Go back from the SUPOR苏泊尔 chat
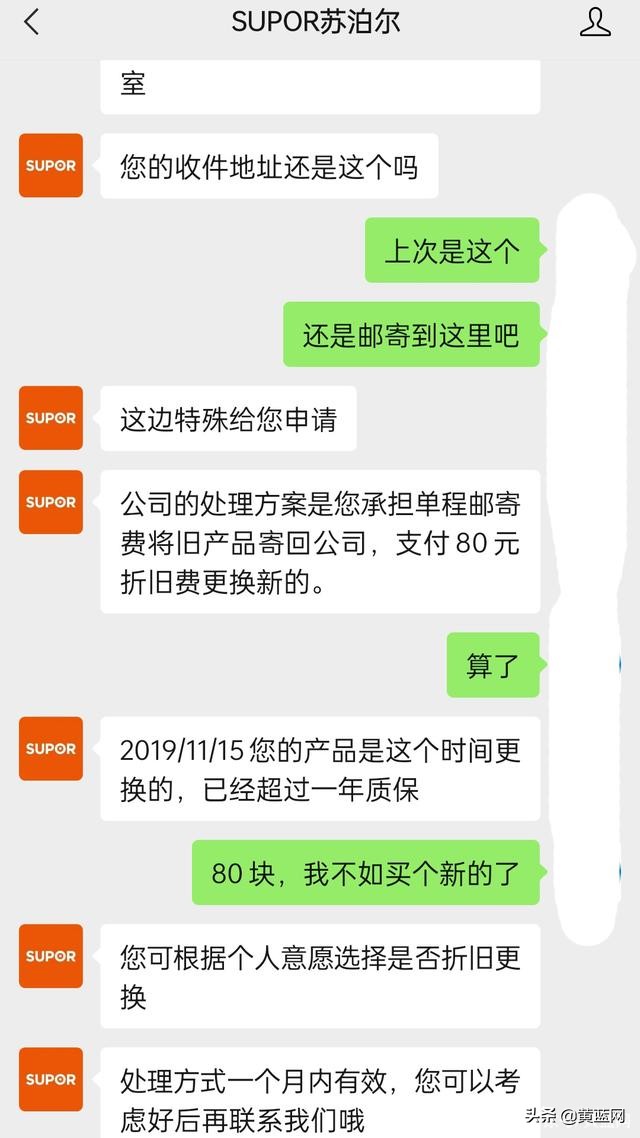The height and width of the screenshot is (1138, 640). point(31,22)
